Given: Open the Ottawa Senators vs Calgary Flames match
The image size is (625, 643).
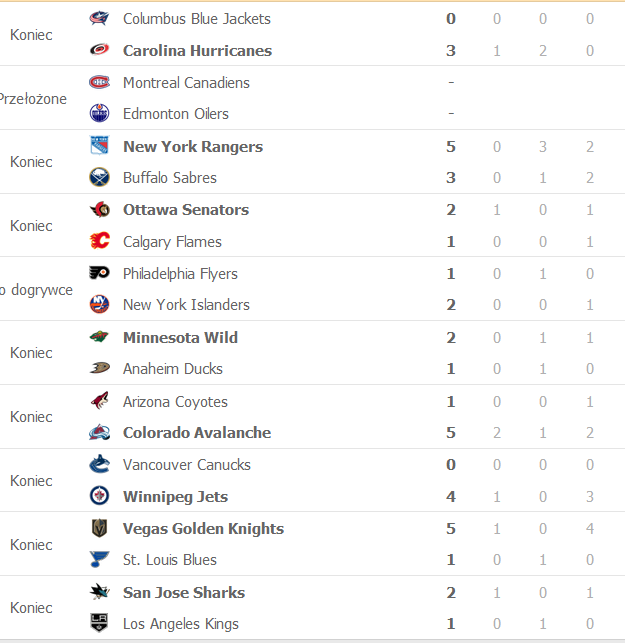Looking at the screenshot, I should (x=300, y=225).
